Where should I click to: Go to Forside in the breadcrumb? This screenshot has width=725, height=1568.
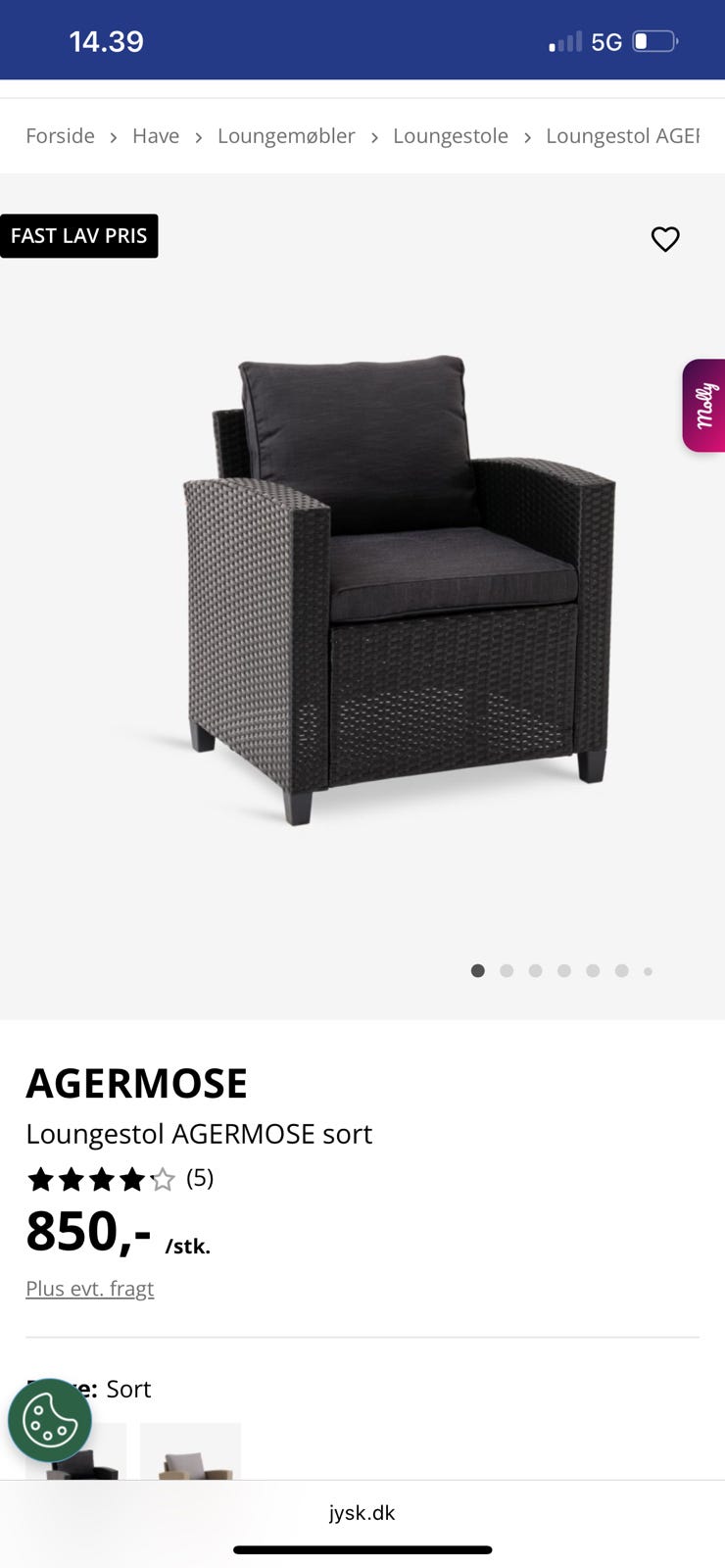pyautogui.click(x=60, y=136)
